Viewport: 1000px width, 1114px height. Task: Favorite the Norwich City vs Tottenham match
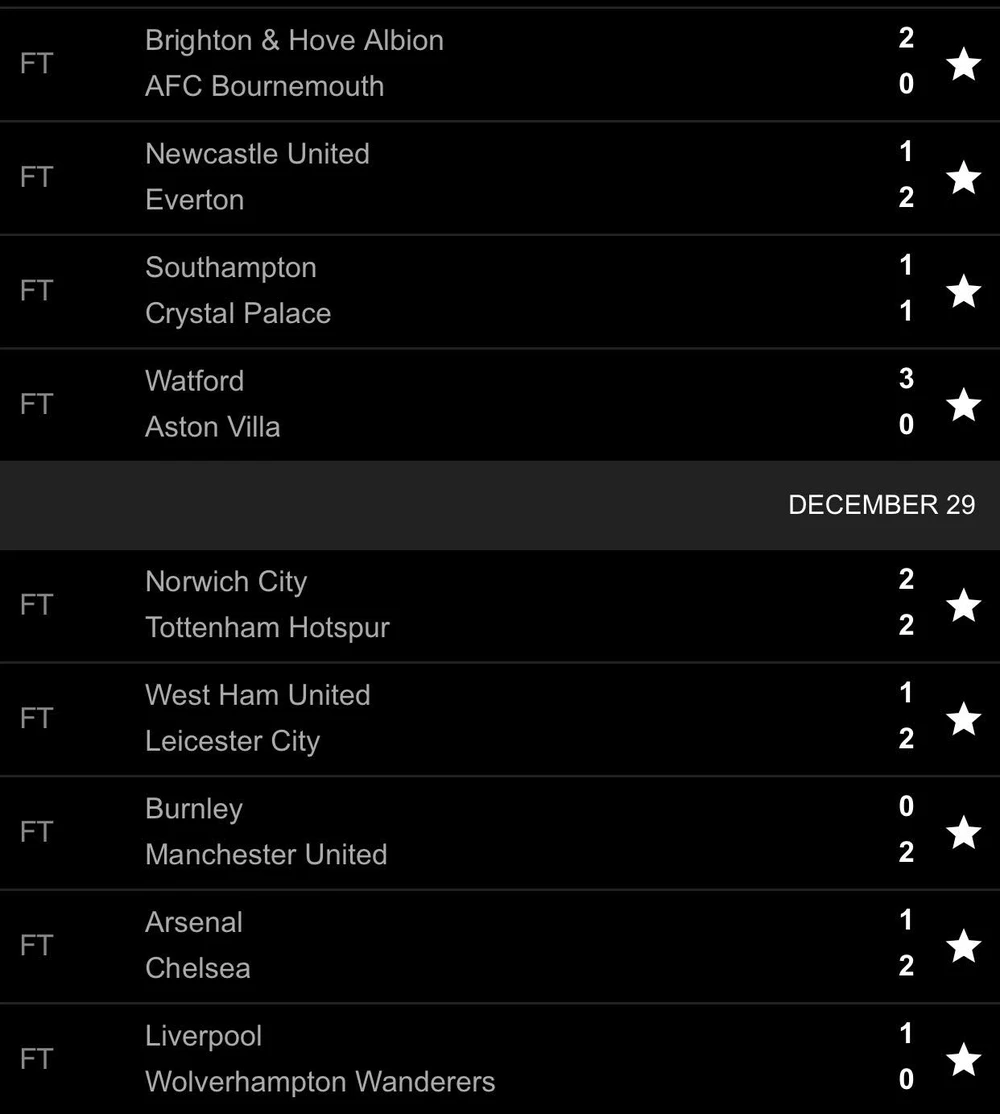(963, 605)
